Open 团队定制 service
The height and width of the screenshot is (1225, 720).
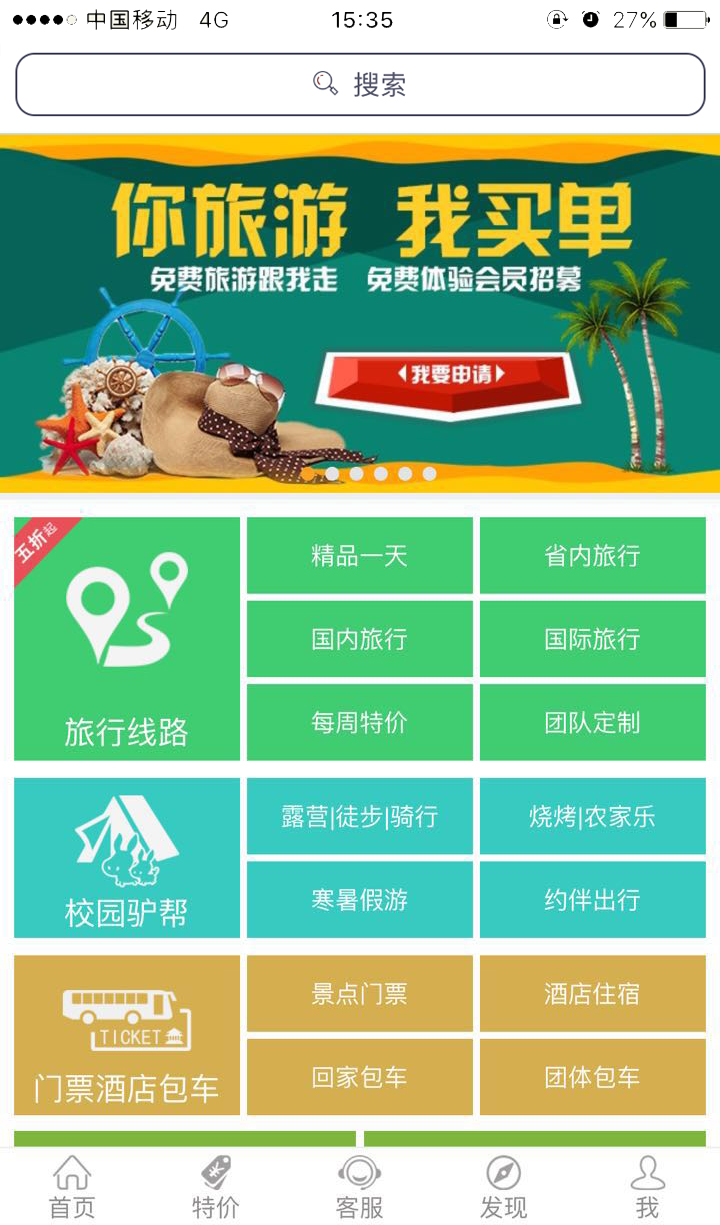coord(592,722)
